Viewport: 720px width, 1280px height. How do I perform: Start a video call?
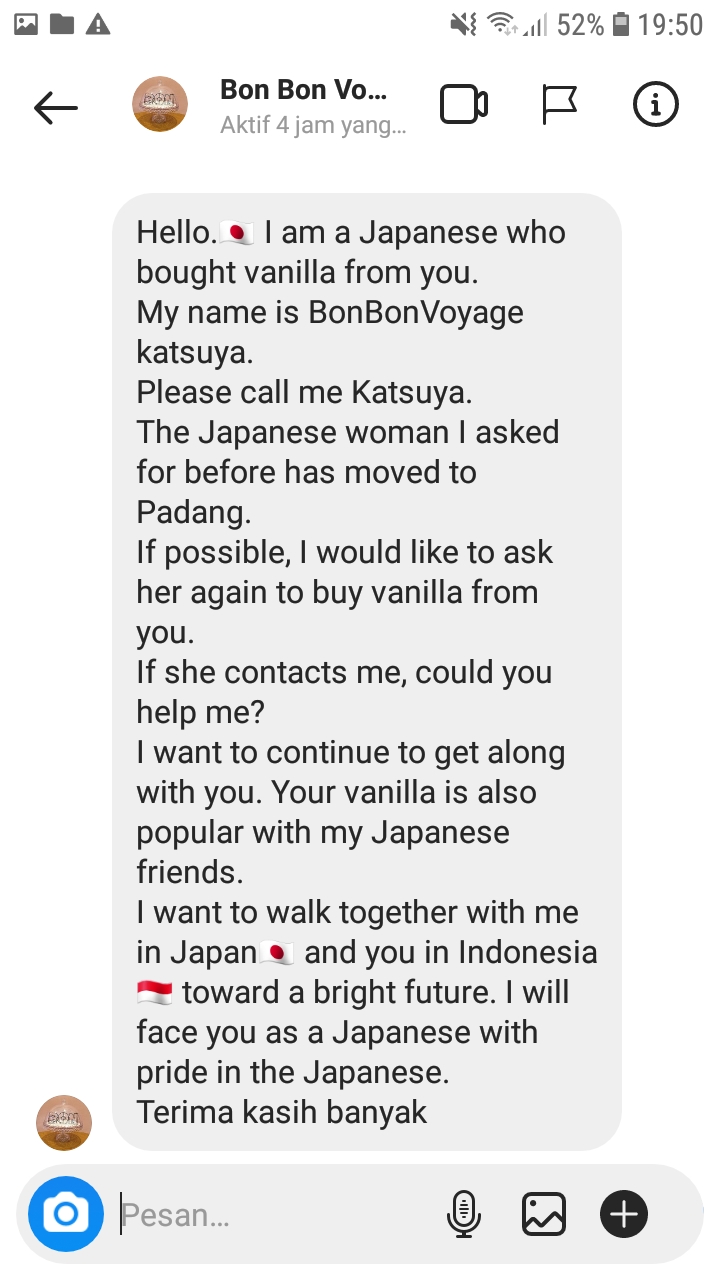click(464, 105)
